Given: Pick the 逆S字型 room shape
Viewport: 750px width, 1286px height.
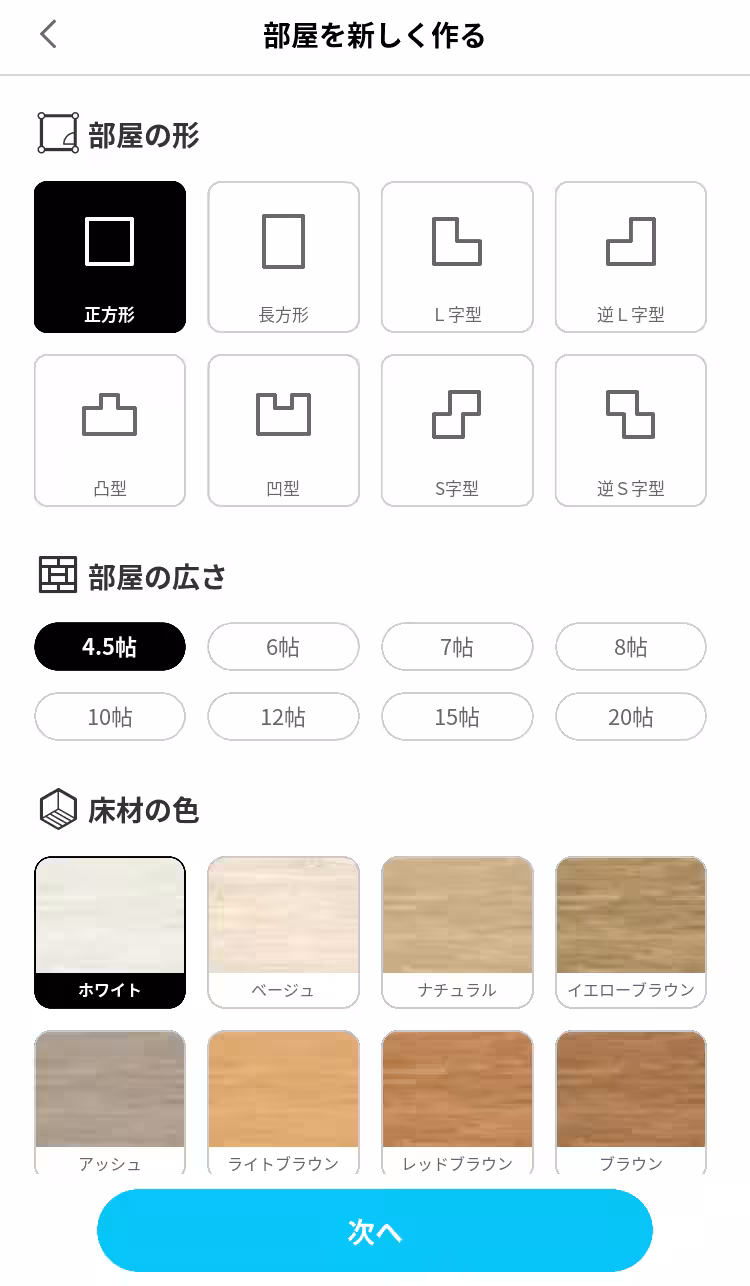Looking at the screenshot, I should (x=630, y=430).
